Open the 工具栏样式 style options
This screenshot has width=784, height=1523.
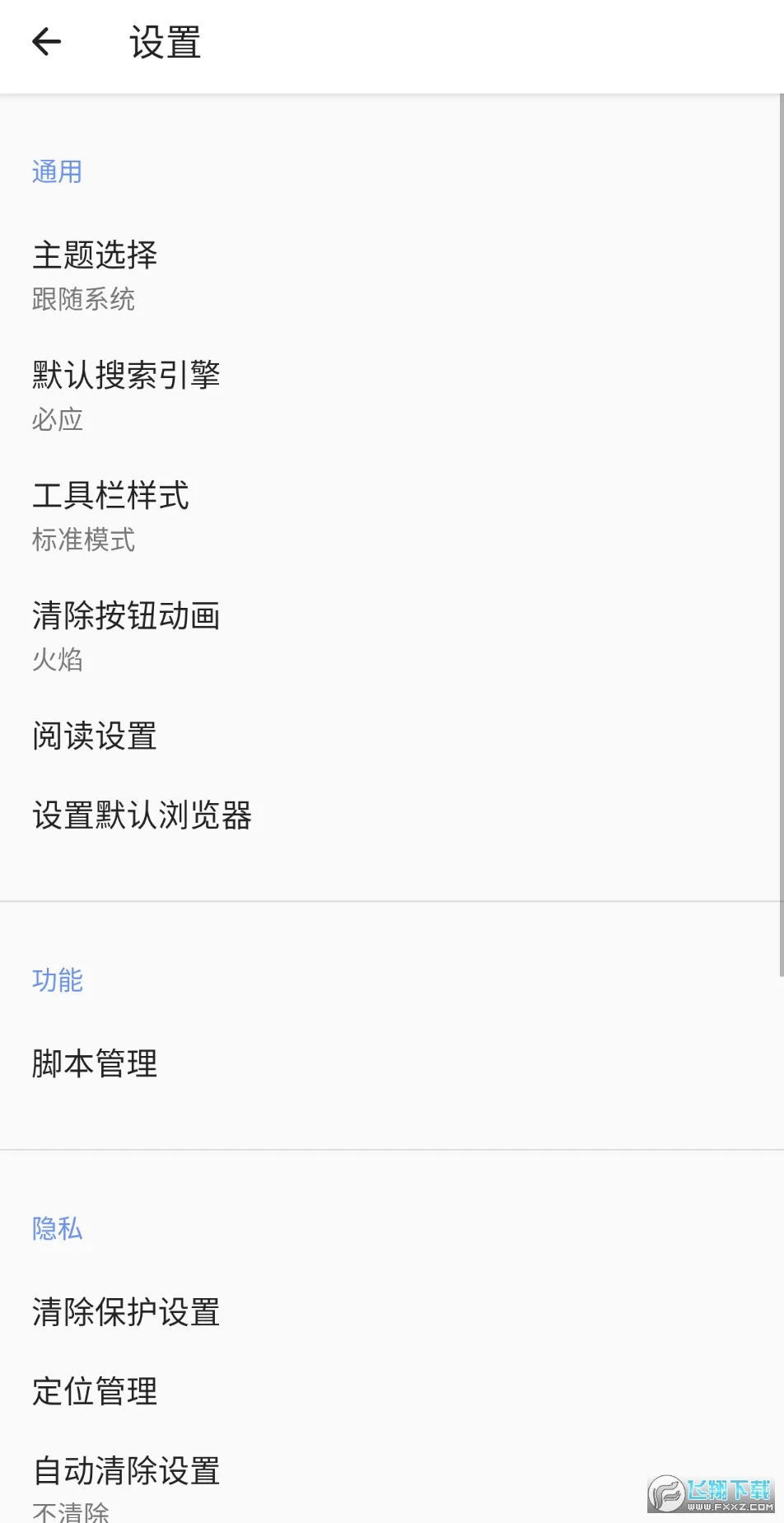tap(110, 496)
